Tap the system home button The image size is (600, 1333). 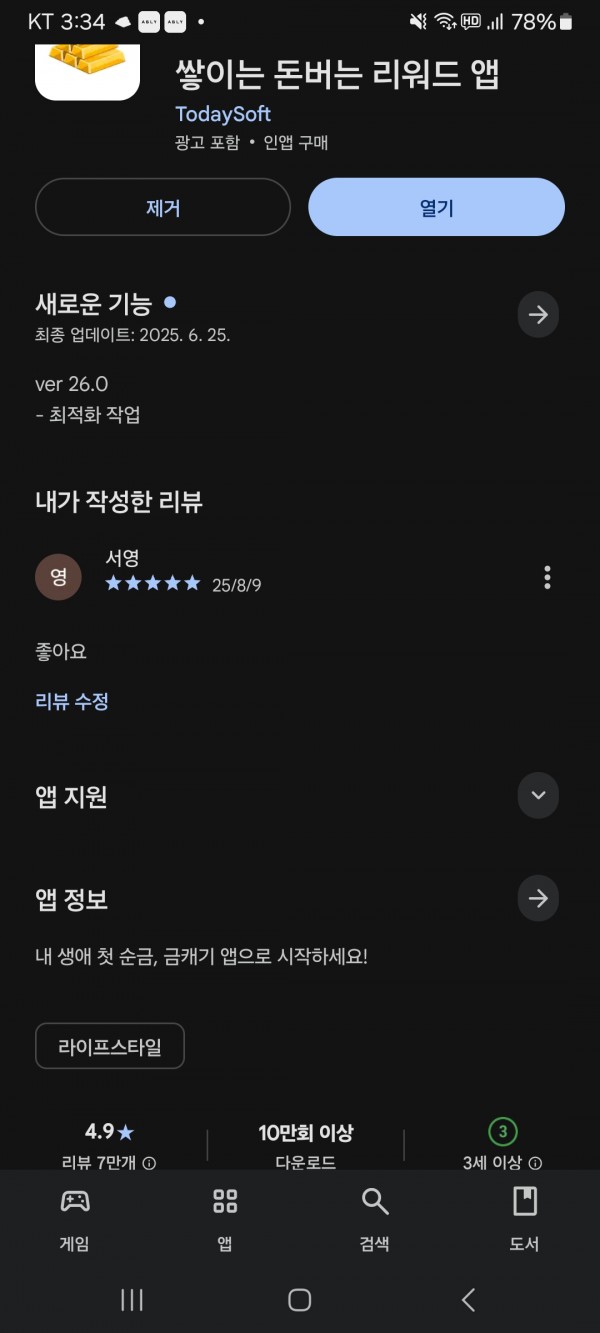[299, 1299]
